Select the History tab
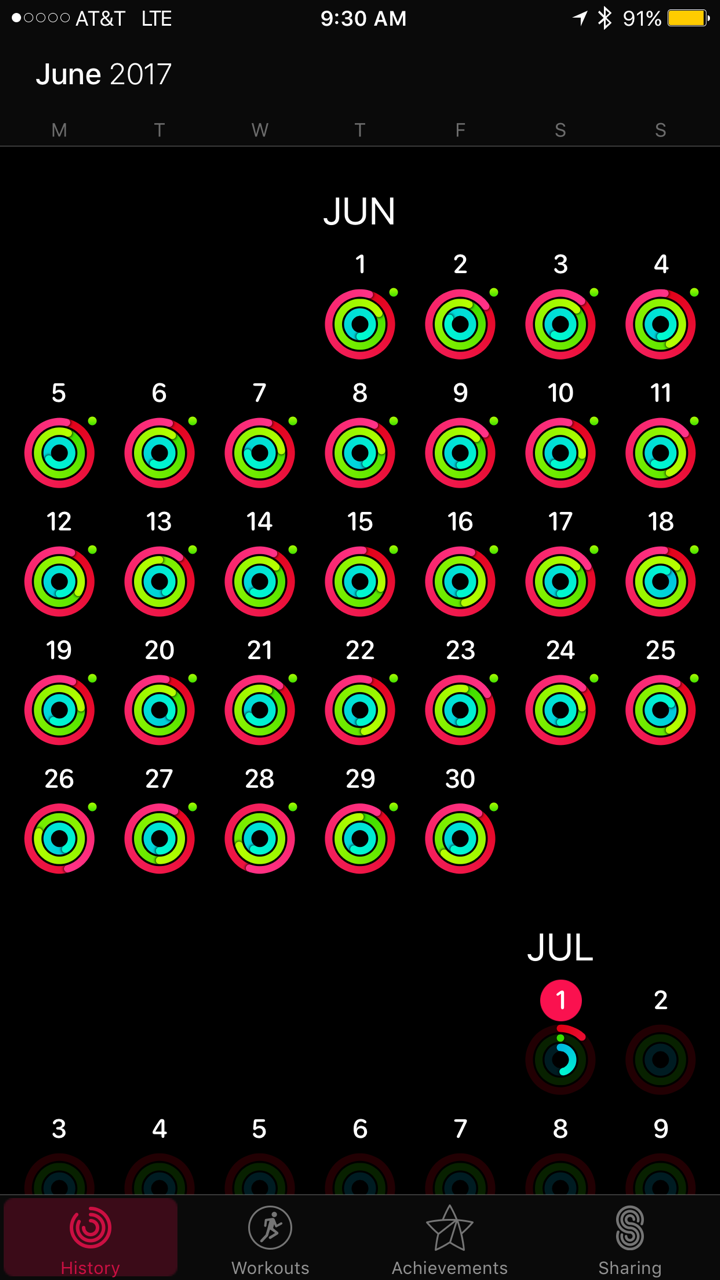 [90, 1238]
